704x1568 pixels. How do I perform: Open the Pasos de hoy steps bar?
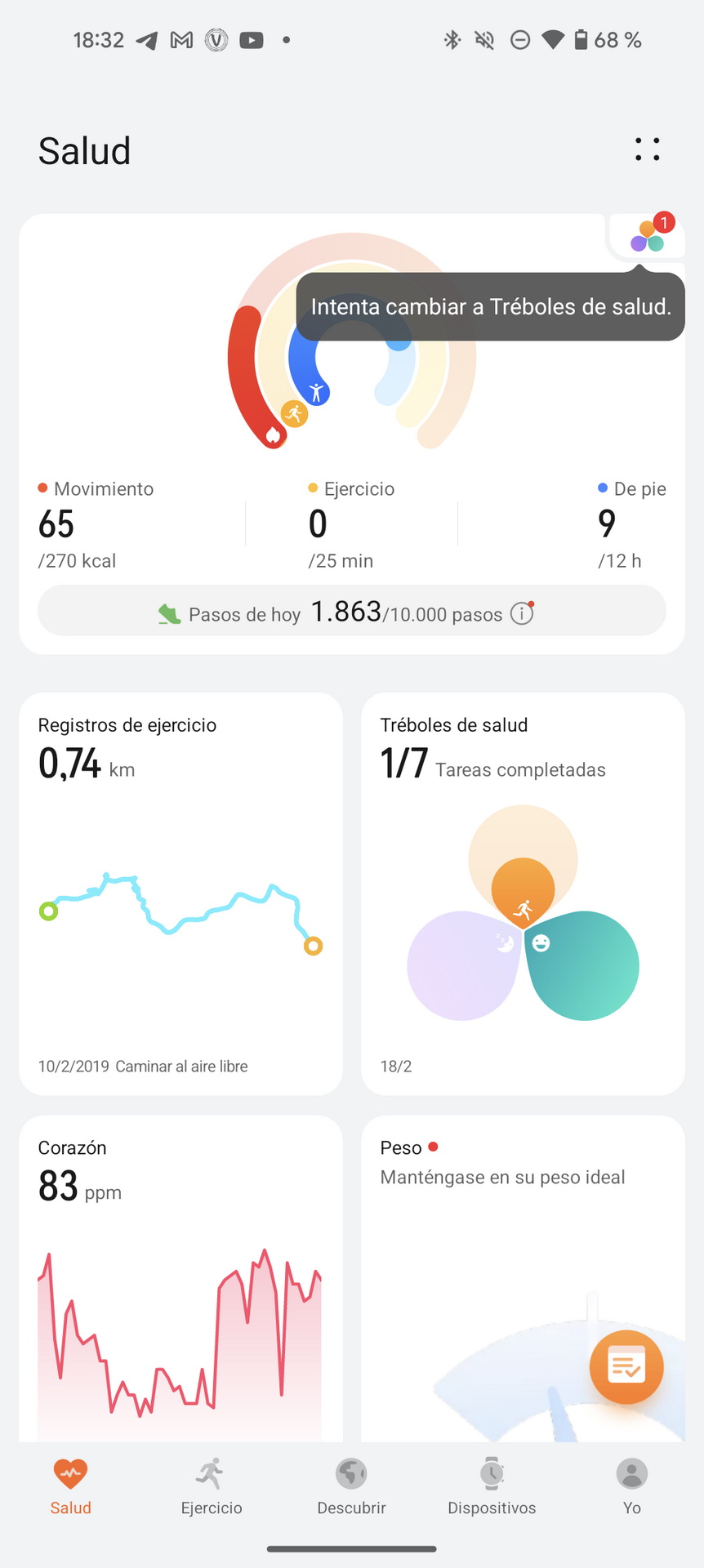[x=352, y=611]
